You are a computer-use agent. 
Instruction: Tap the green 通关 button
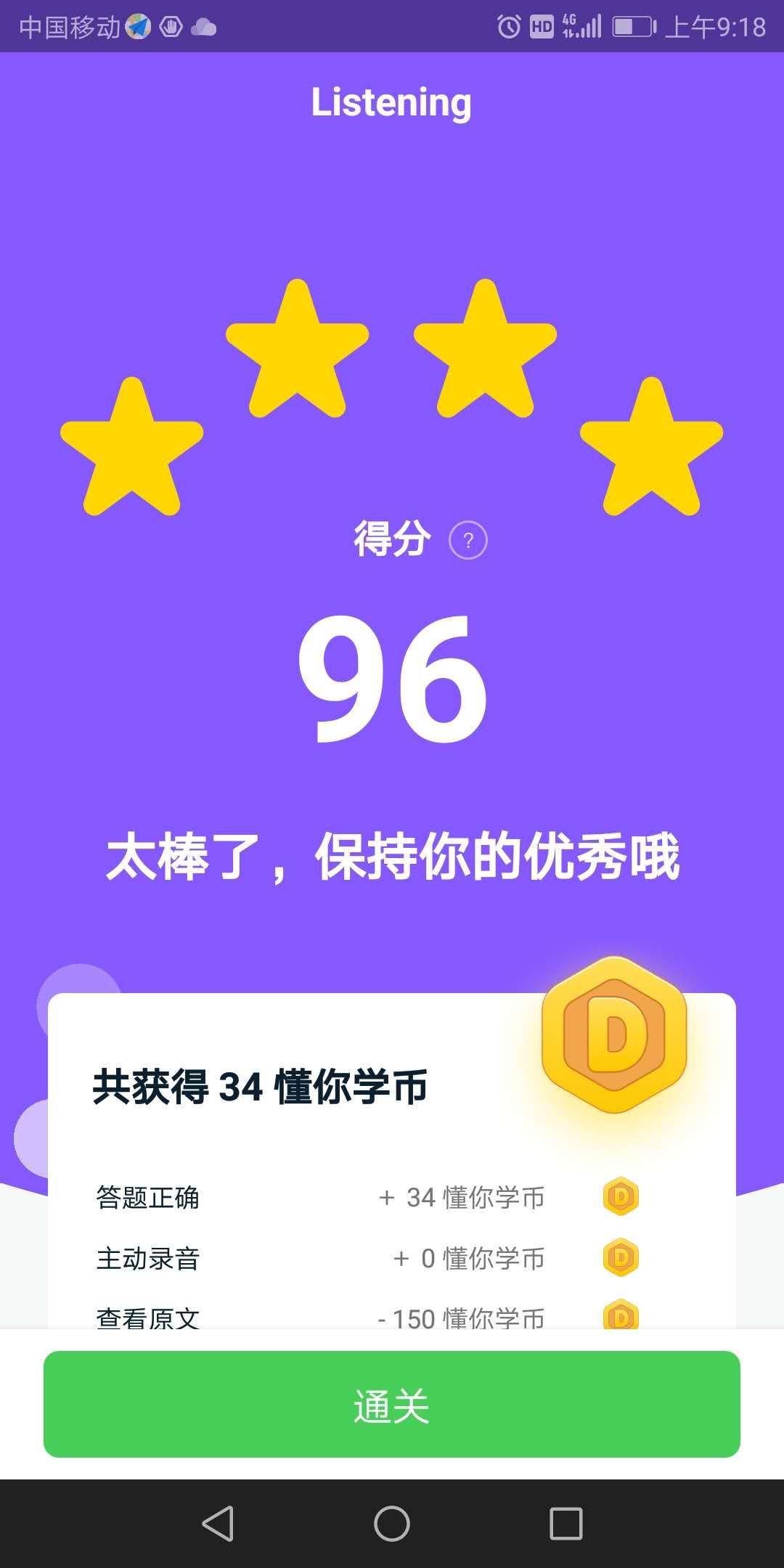click(392, 1404)
